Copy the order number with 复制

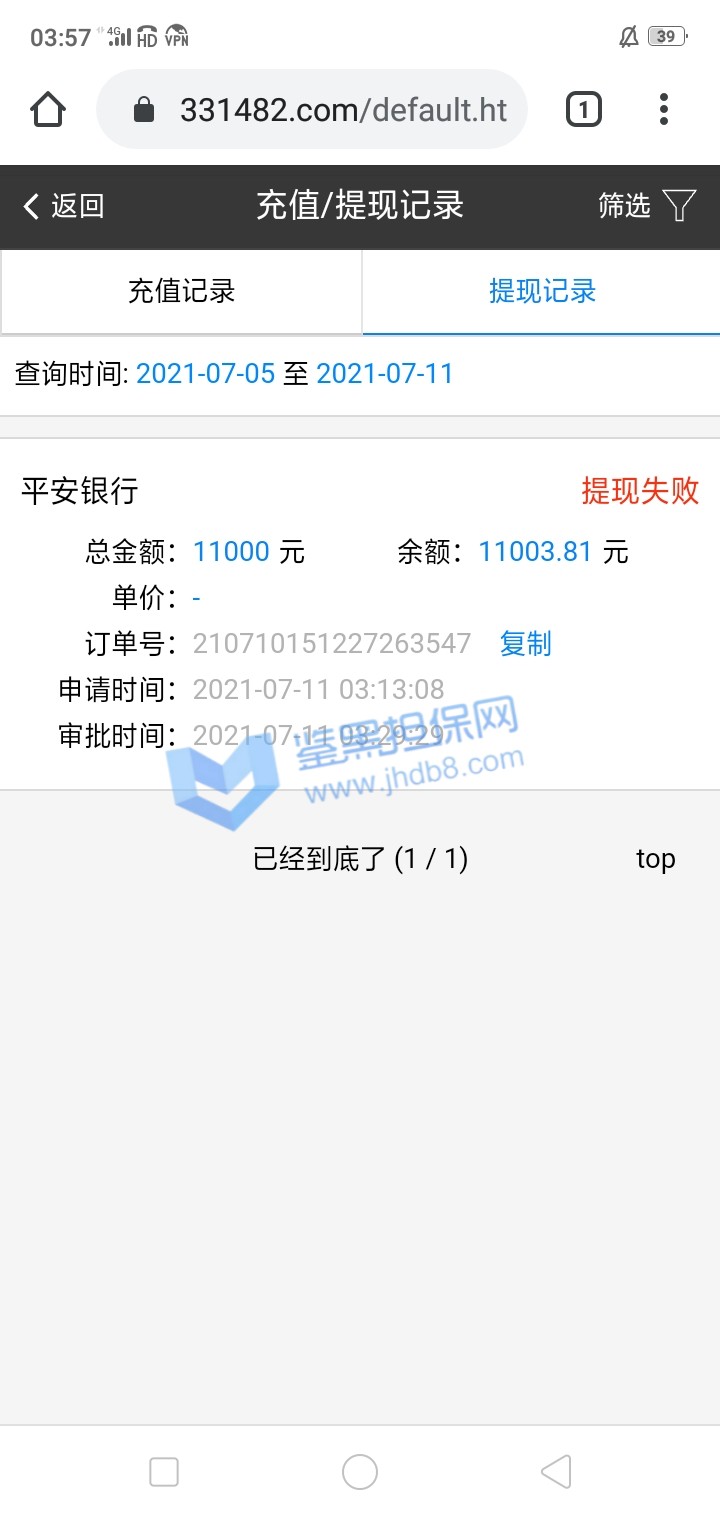click(x=525, y=644)
